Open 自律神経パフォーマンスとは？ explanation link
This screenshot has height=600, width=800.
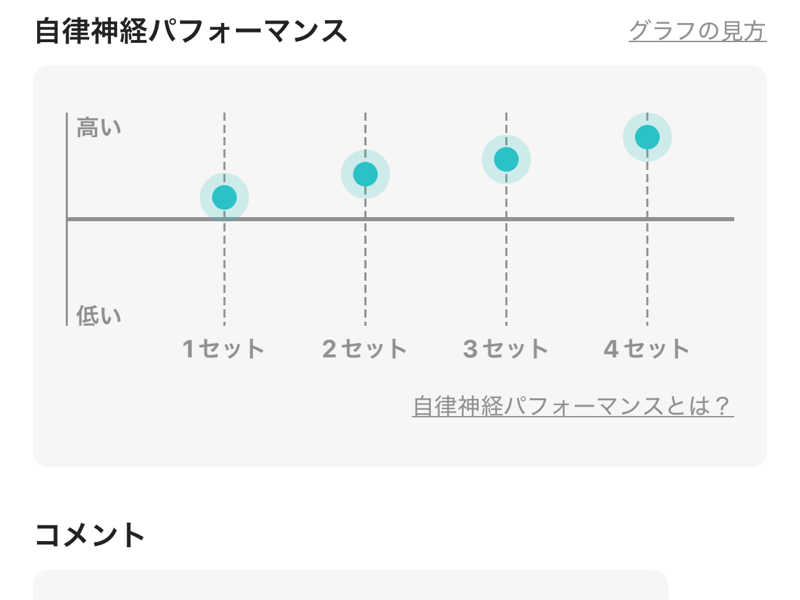pos(572,406)
